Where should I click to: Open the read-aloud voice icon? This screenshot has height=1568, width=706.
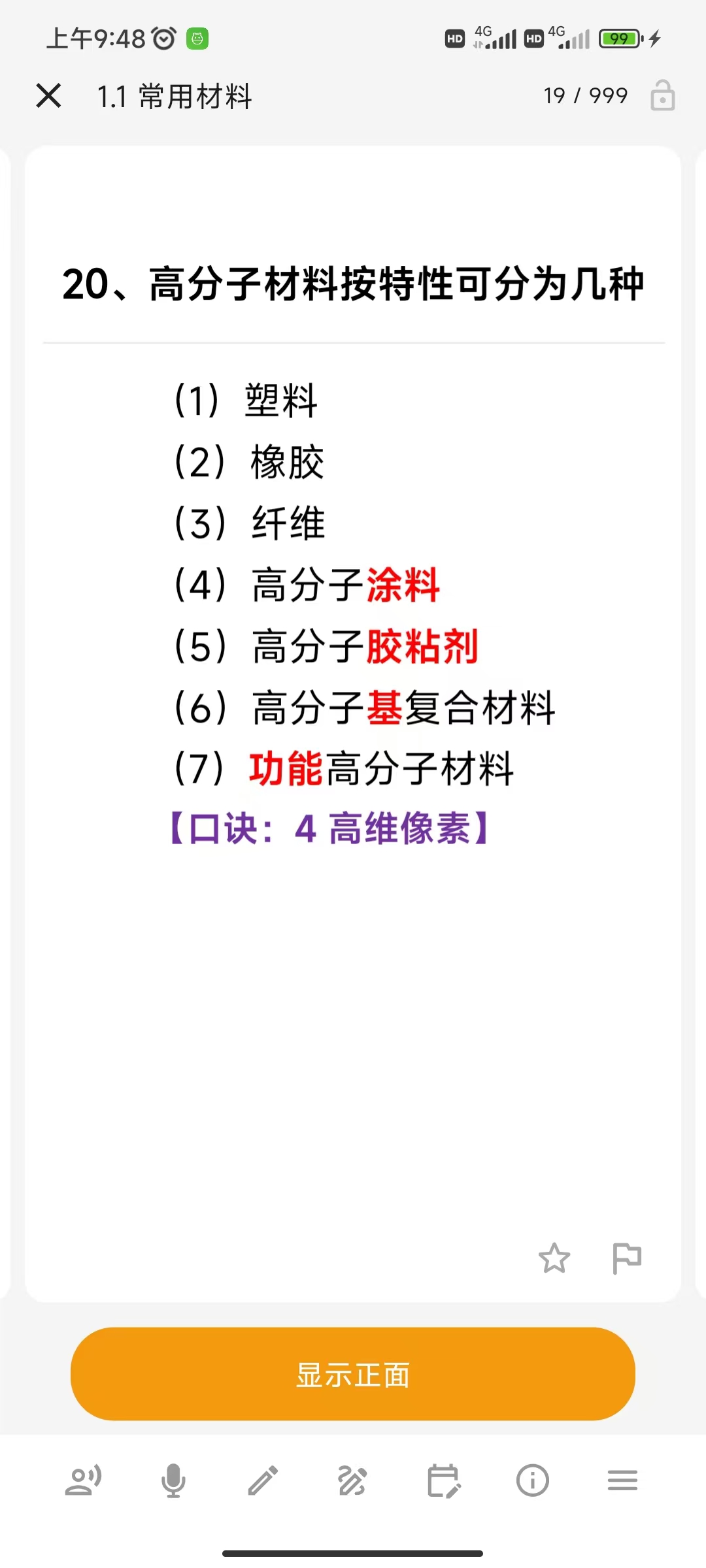(83, 1481)
